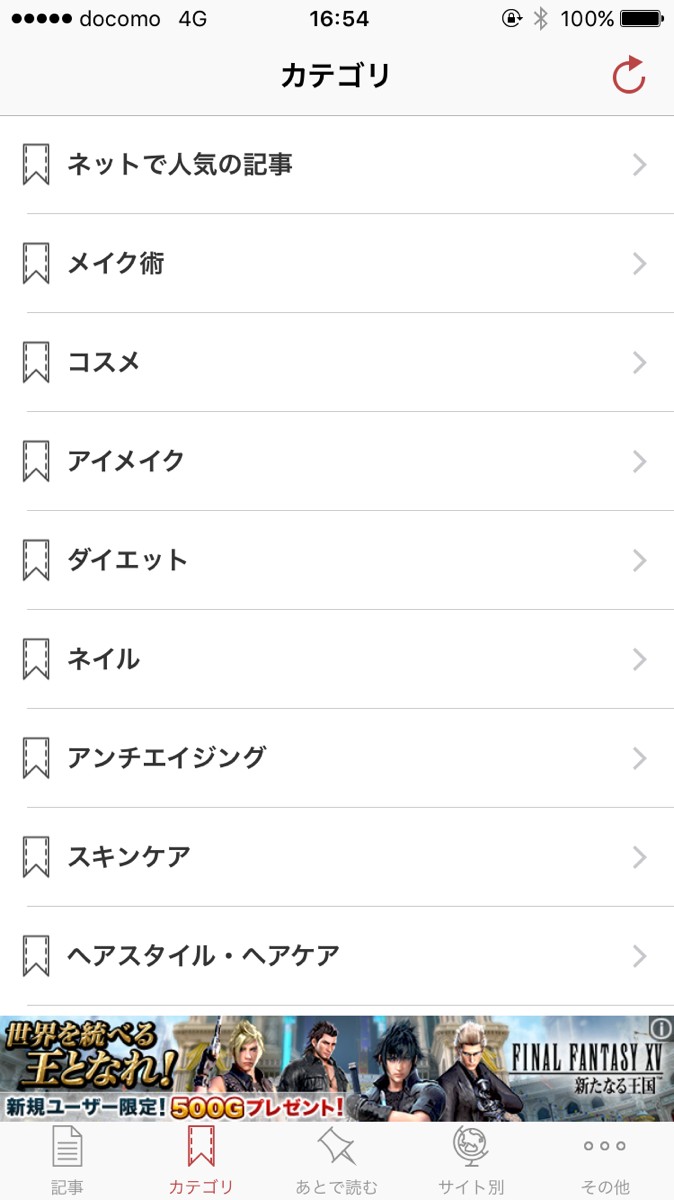The height and width of the screenshot is (1200, 674).
Task: Tap the ad info icon
Action: pyautogui.click(x=660, y=1028)
